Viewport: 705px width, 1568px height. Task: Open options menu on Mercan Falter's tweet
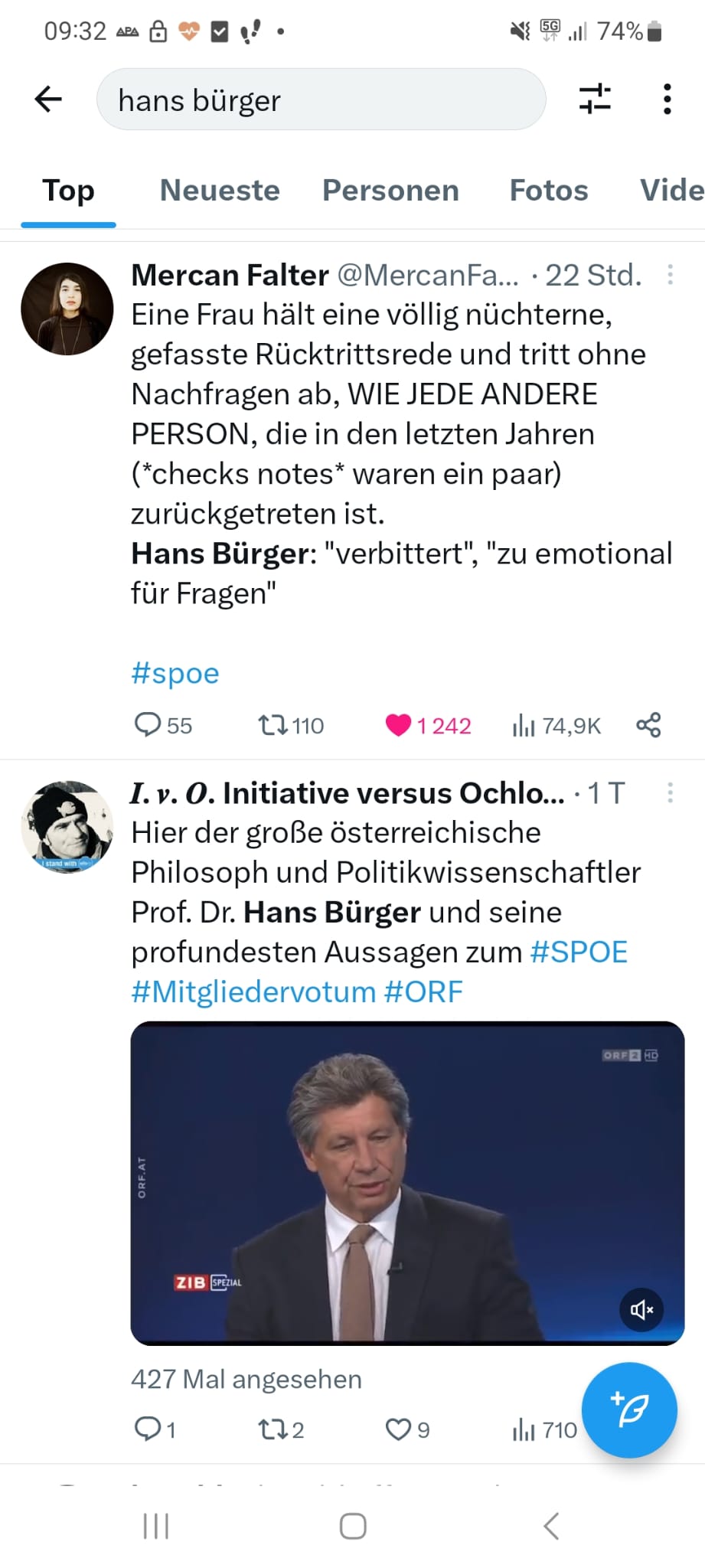(x=671, y=276)
